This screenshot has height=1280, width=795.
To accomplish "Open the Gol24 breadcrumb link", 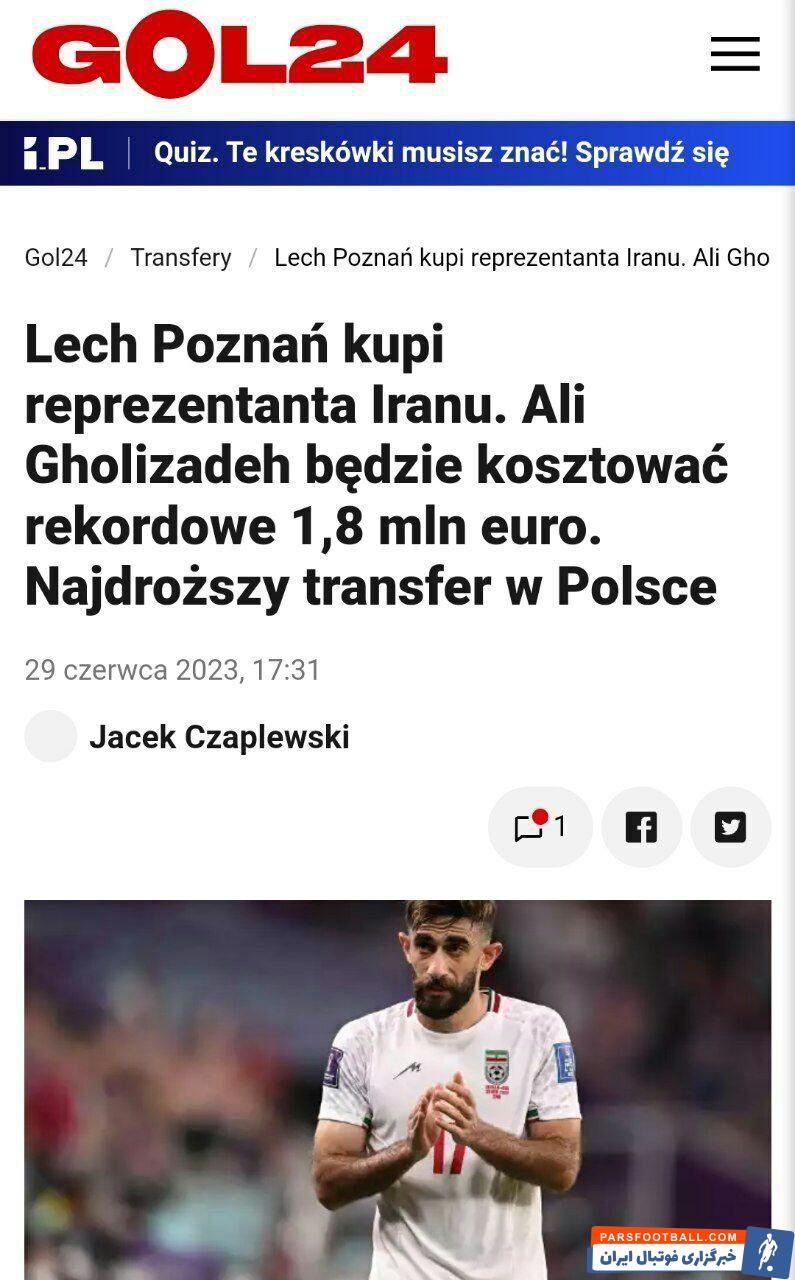I will coord(56,258).
